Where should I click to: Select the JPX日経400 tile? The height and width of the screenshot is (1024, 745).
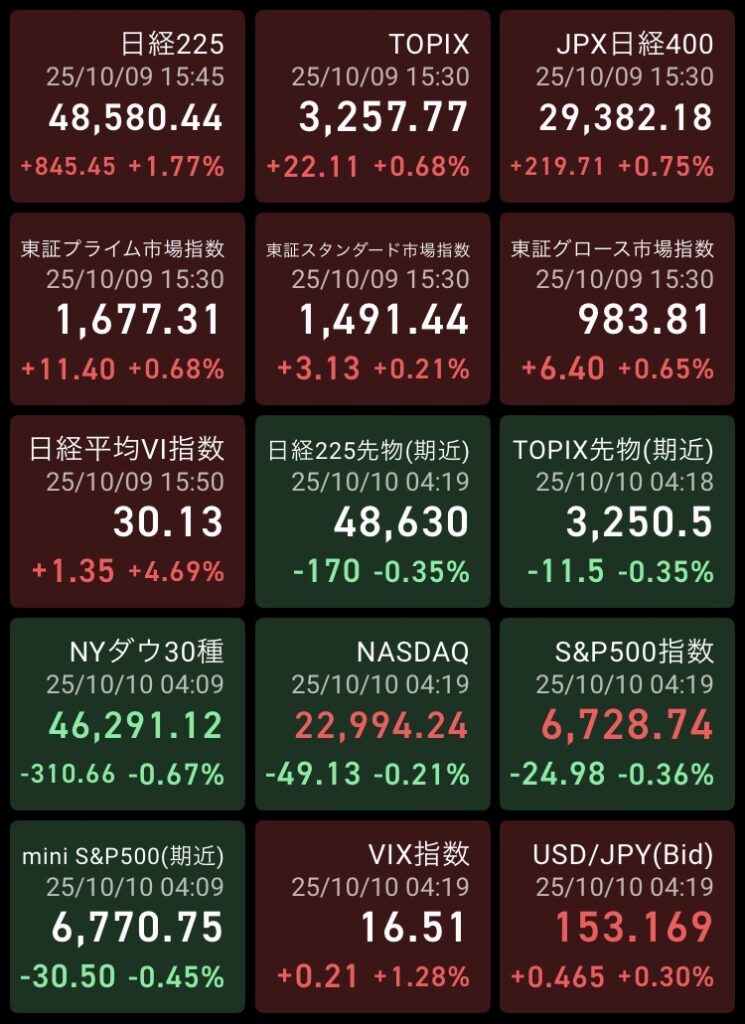pos(617,106)
